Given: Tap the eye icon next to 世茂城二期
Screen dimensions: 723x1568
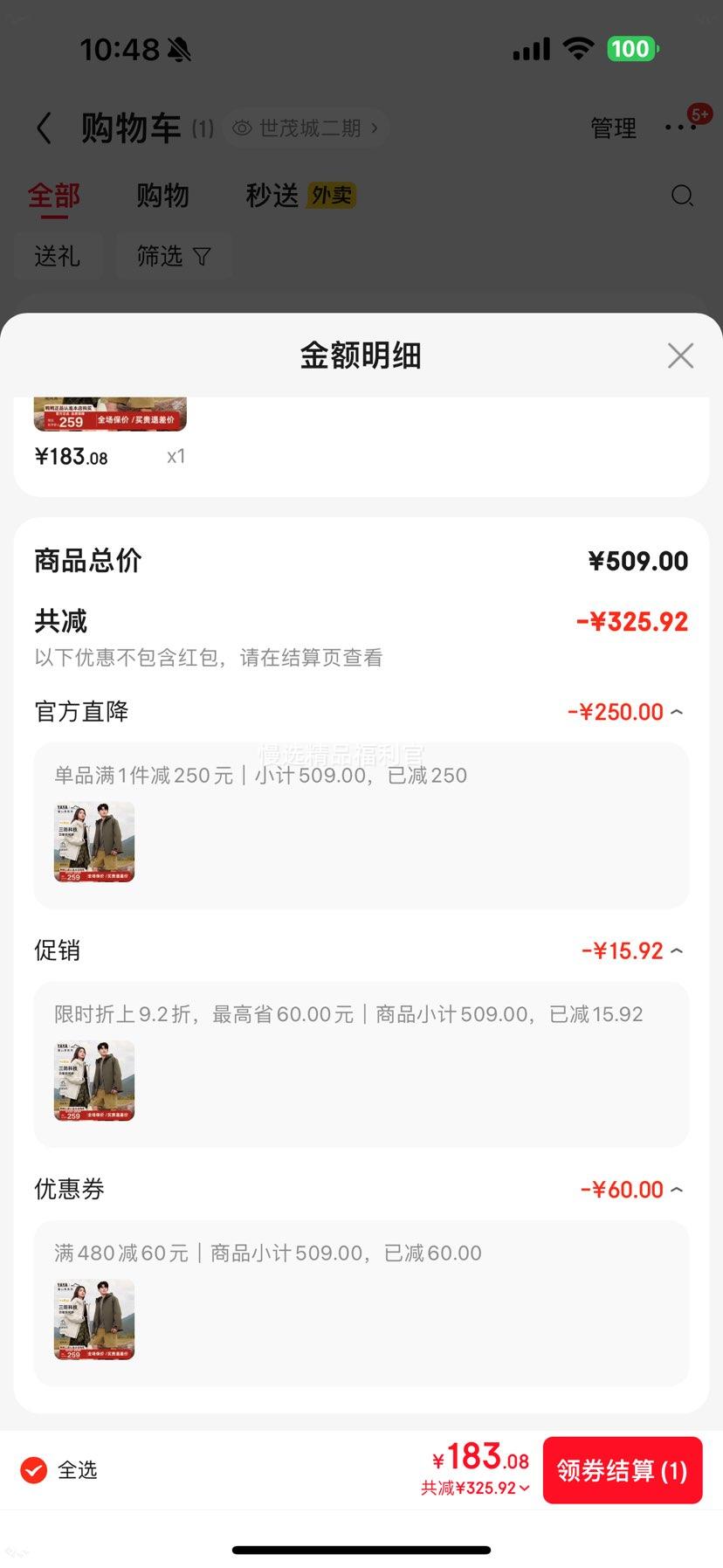Looking at the screenshot, I should click(x=242, y=128).
